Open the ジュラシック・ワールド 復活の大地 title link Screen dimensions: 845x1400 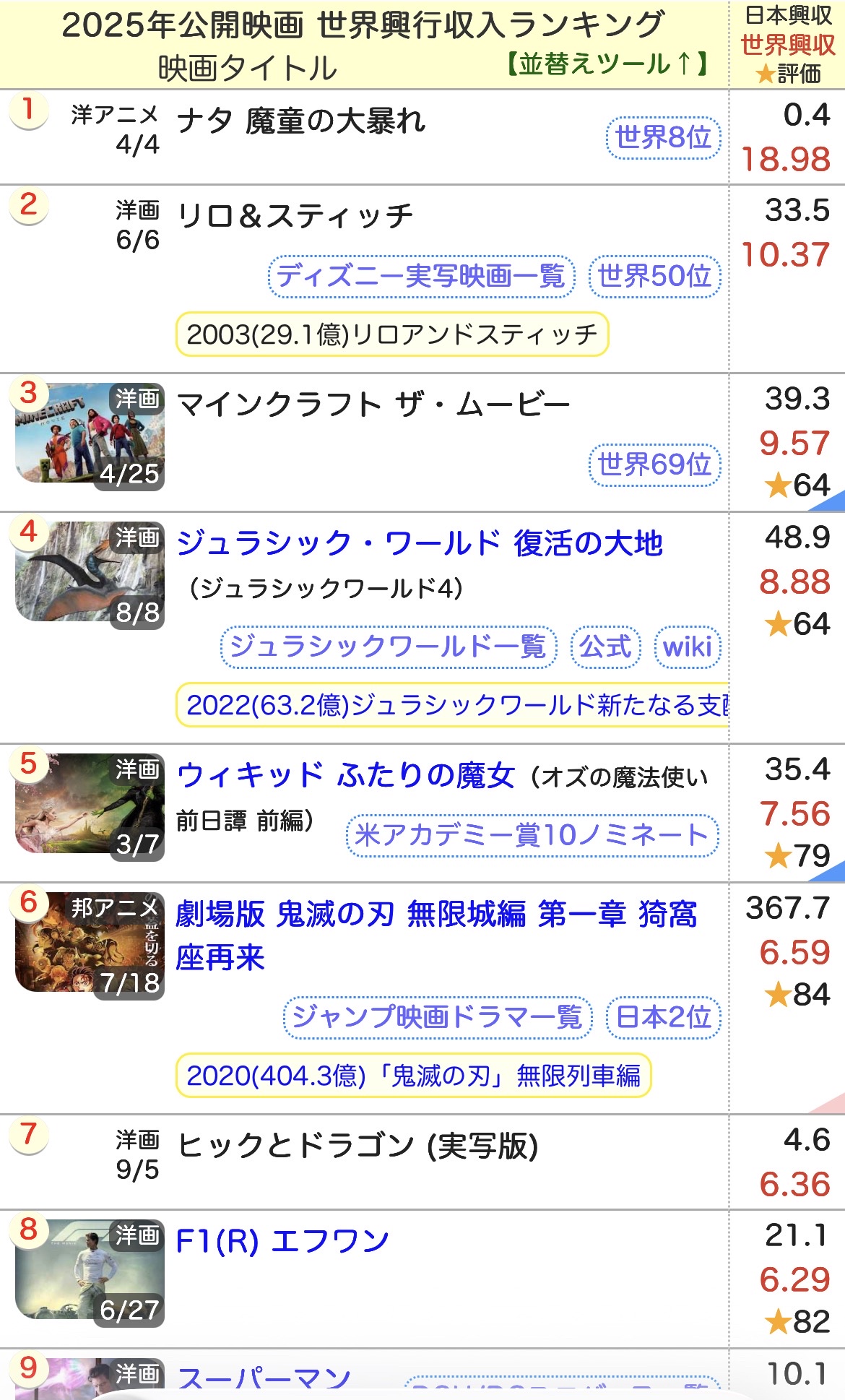(420, 543)
